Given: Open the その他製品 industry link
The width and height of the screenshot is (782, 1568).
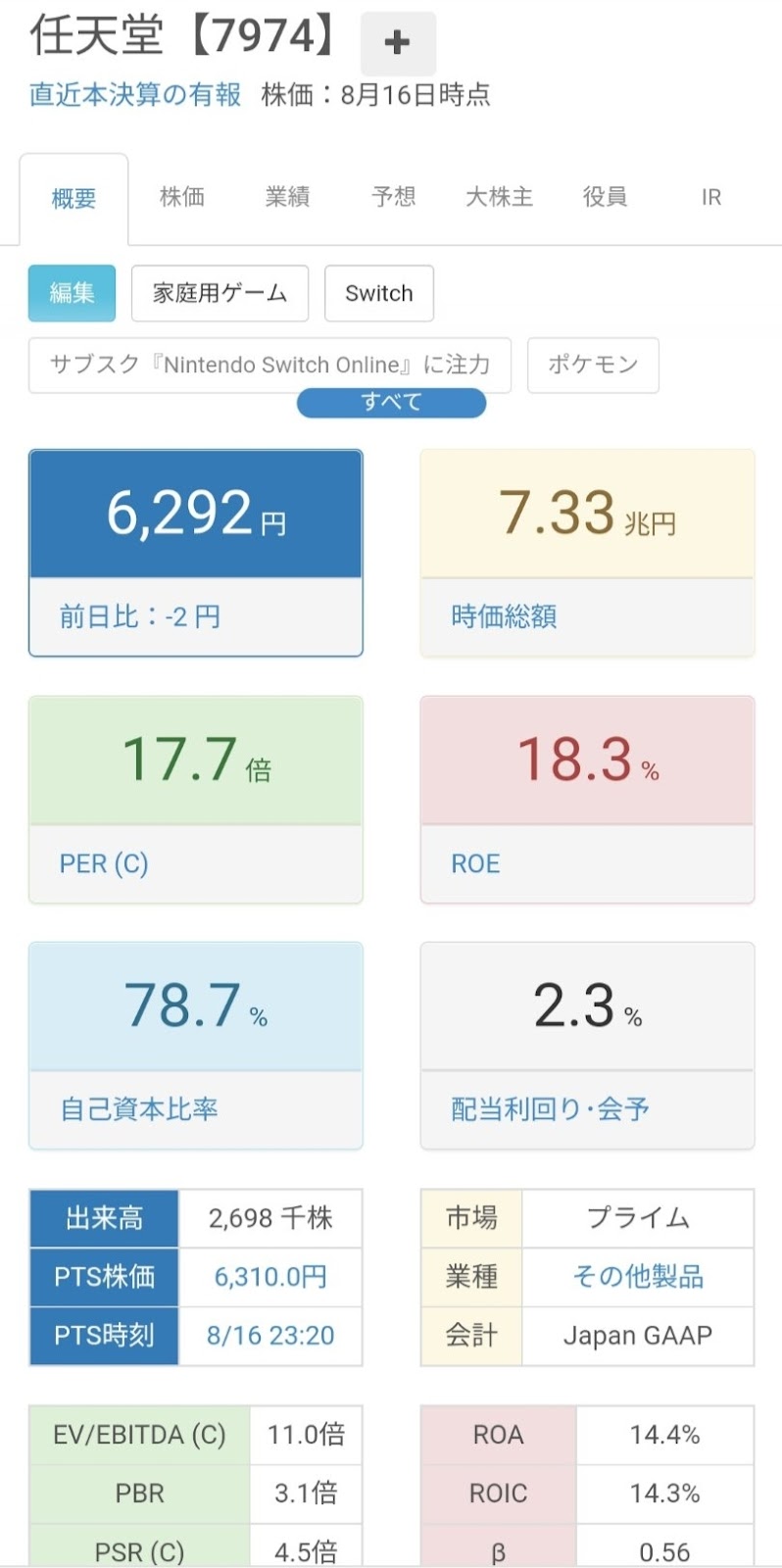Looking at the screenshot, I should point(638,1277).
